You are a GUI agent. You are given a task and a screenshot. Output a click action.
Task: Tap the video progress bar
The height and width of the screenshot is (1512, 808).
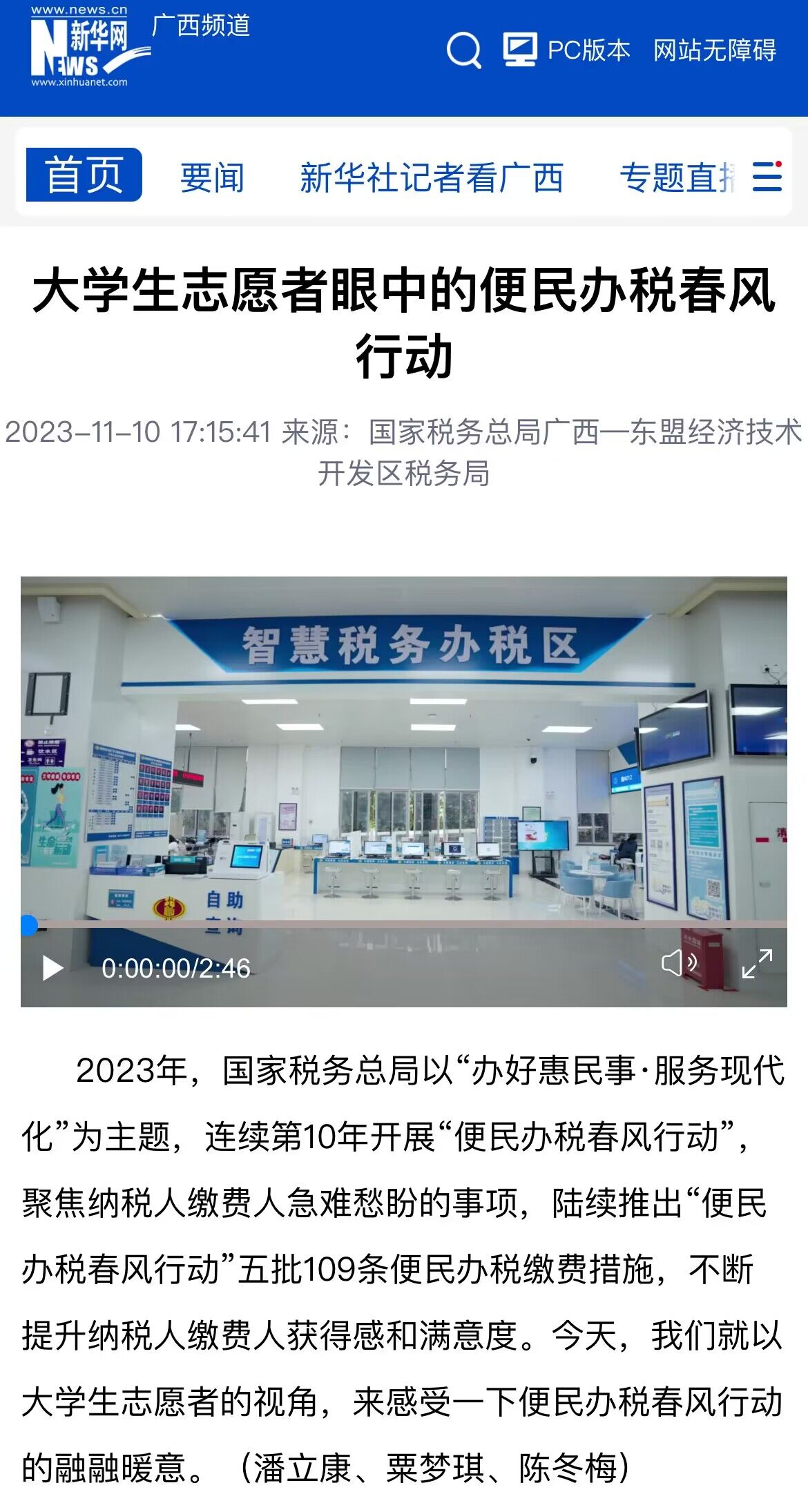404,924
